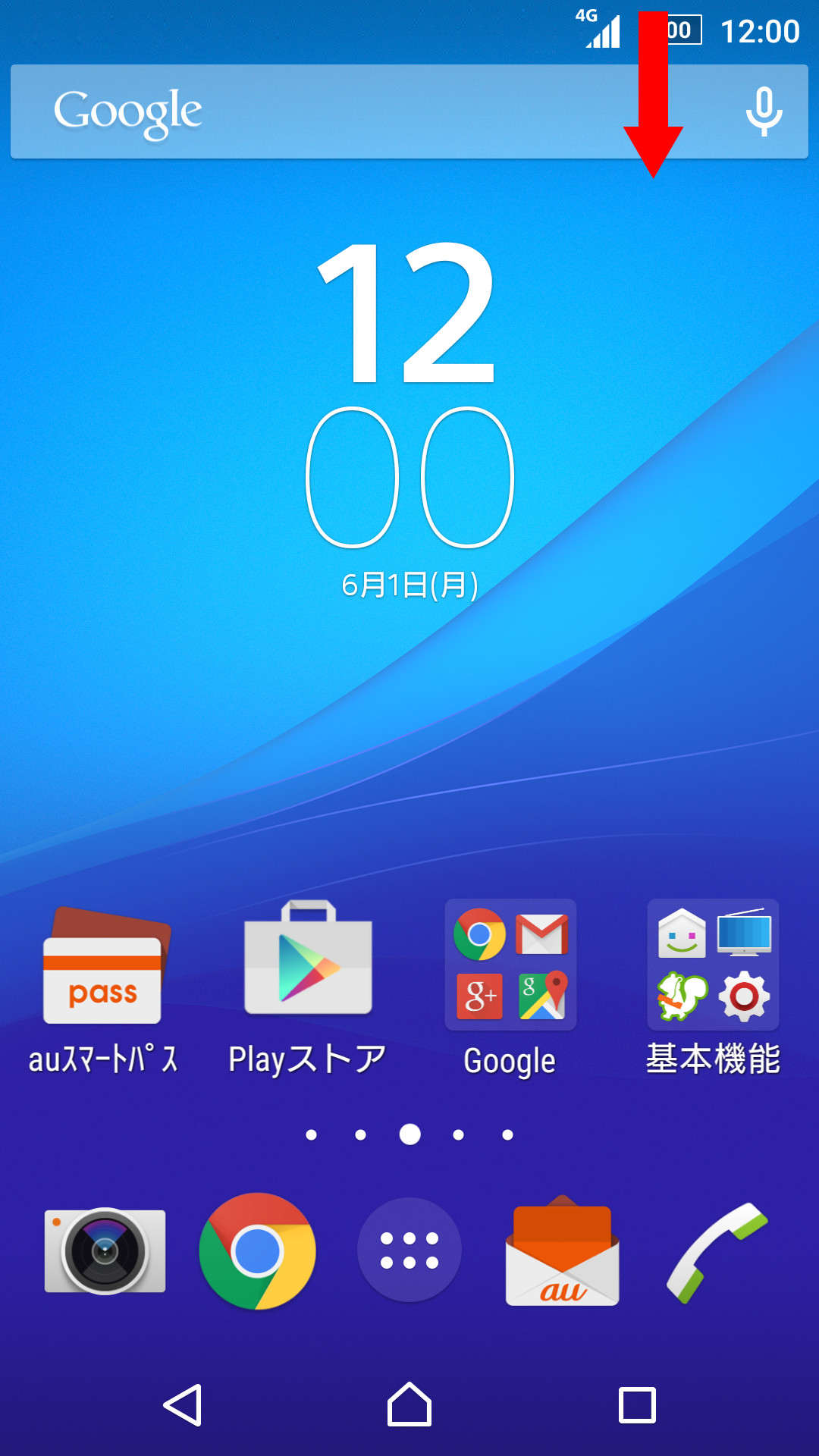This screenshot has width=819, height=1456.
Task: Open the au mail app
Action: click(562, 1251)
